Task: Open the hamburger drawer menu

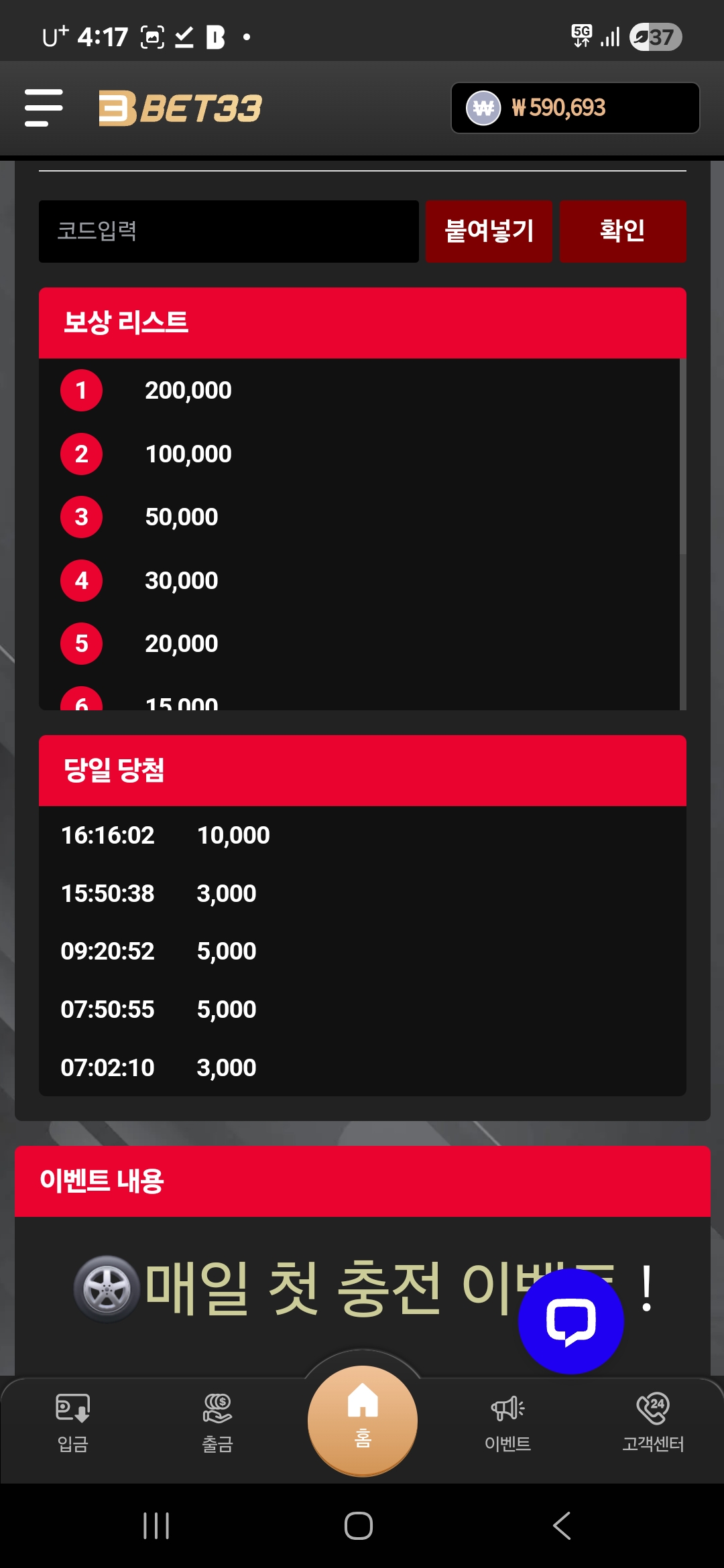Action: pyautogui.click(x=44, y=108)
